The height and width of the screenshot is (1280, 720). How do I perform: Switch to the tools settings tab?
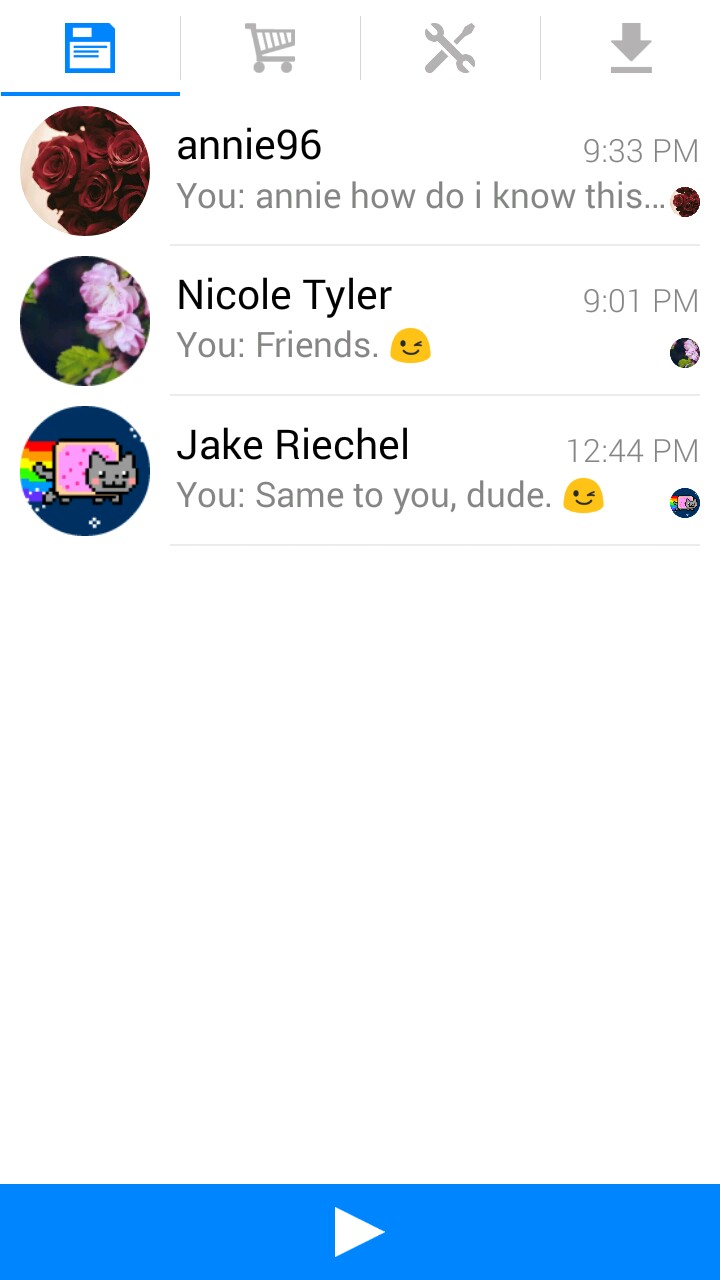450,48
